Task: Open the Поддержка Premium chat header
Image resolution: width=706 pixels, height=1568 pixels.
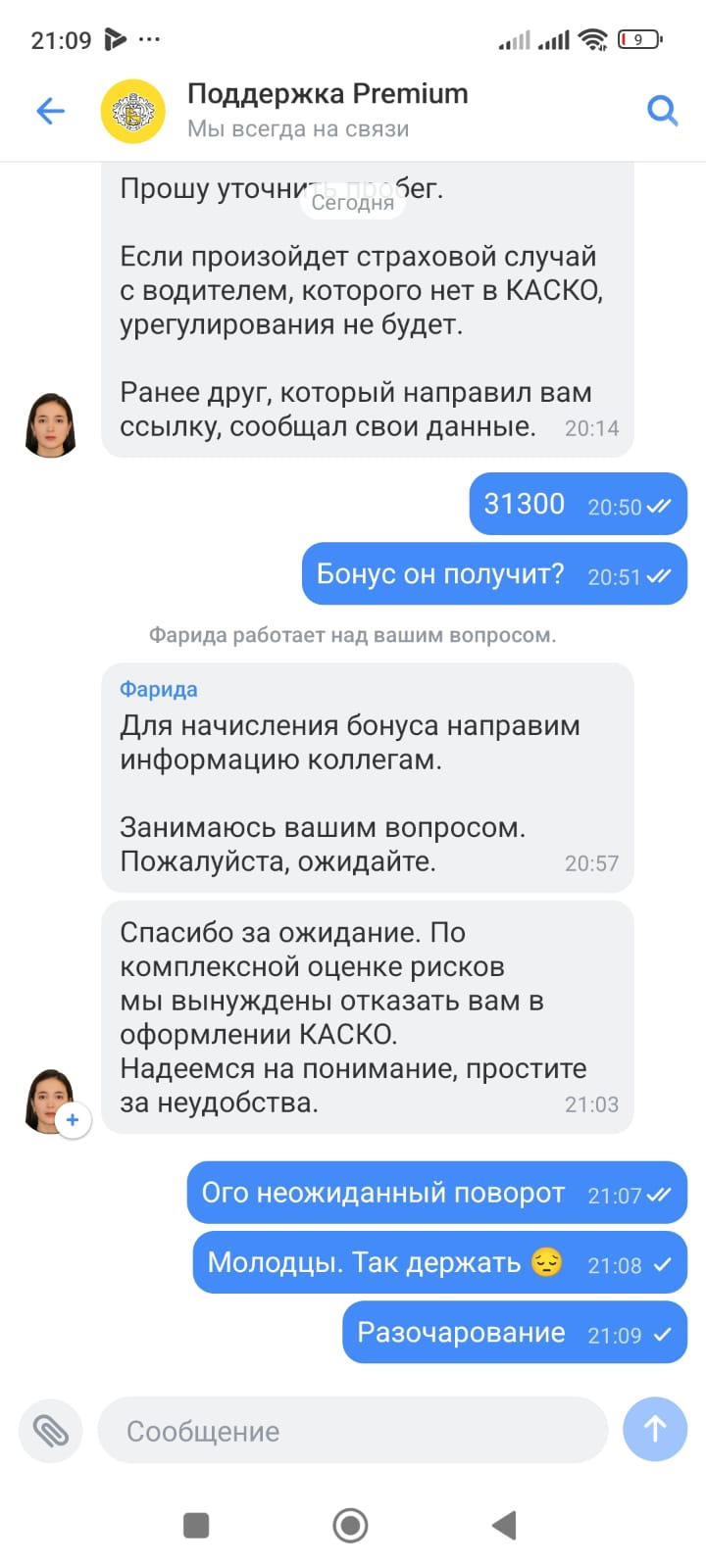Action: tap(327, 110)
